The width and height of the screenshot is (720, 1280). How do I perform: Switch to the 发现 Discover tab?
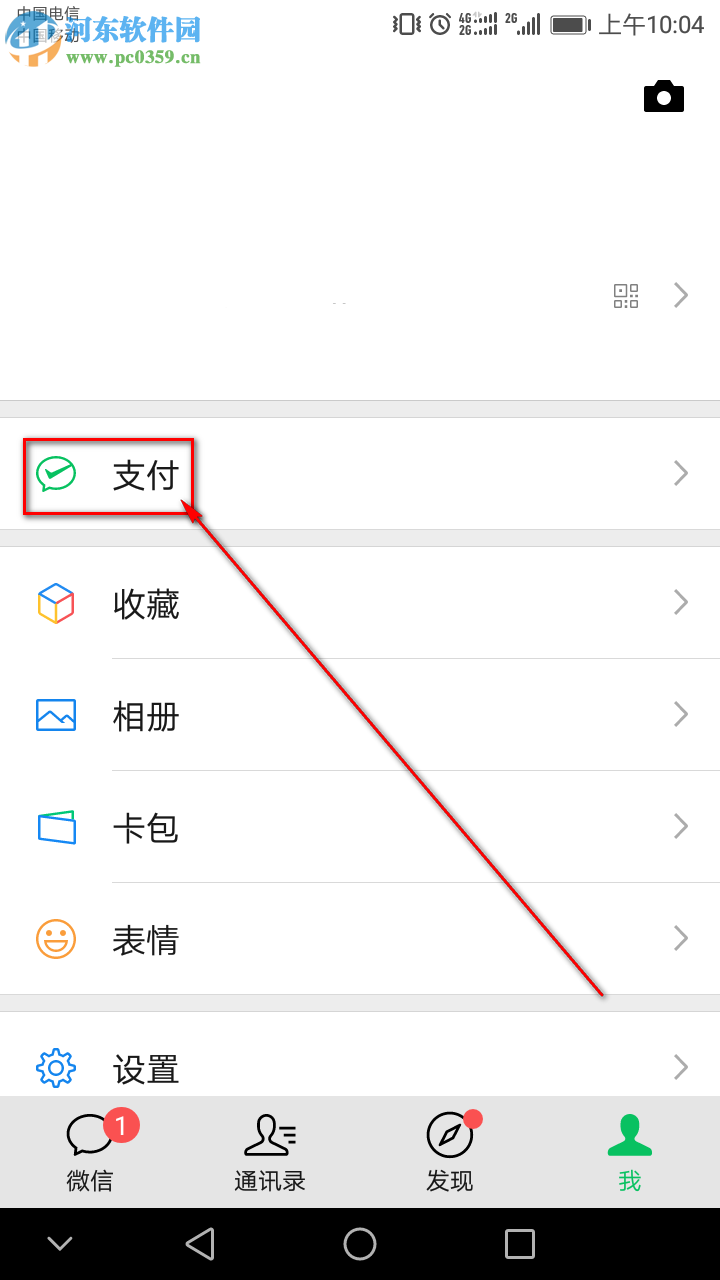coord(450,1152)
